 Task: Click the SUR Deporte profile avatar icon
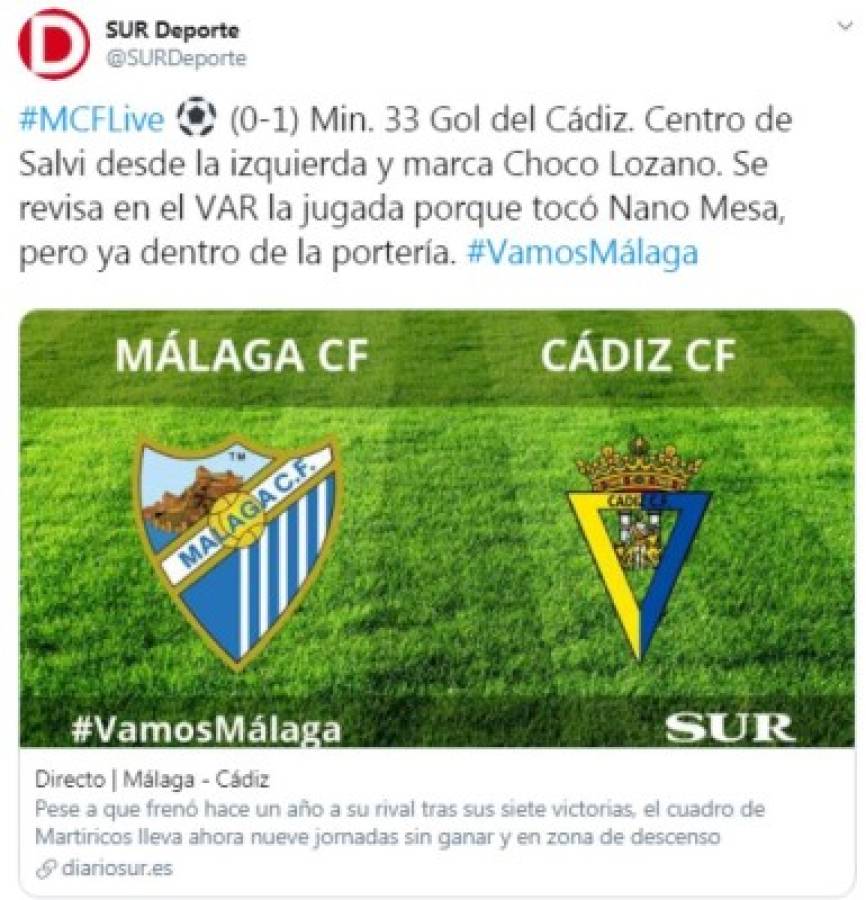pyautogui.click(x=52, y=44)
